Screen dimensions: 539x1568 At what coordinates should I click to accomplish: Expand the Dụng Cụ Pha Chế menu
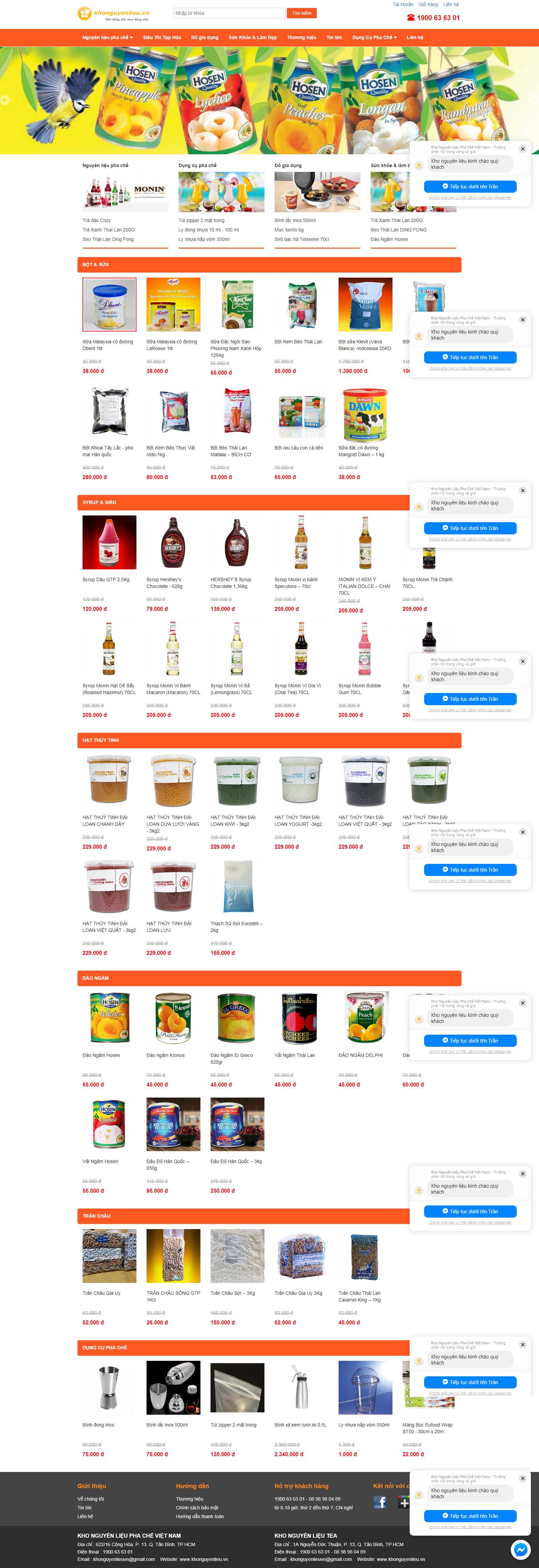374,37
